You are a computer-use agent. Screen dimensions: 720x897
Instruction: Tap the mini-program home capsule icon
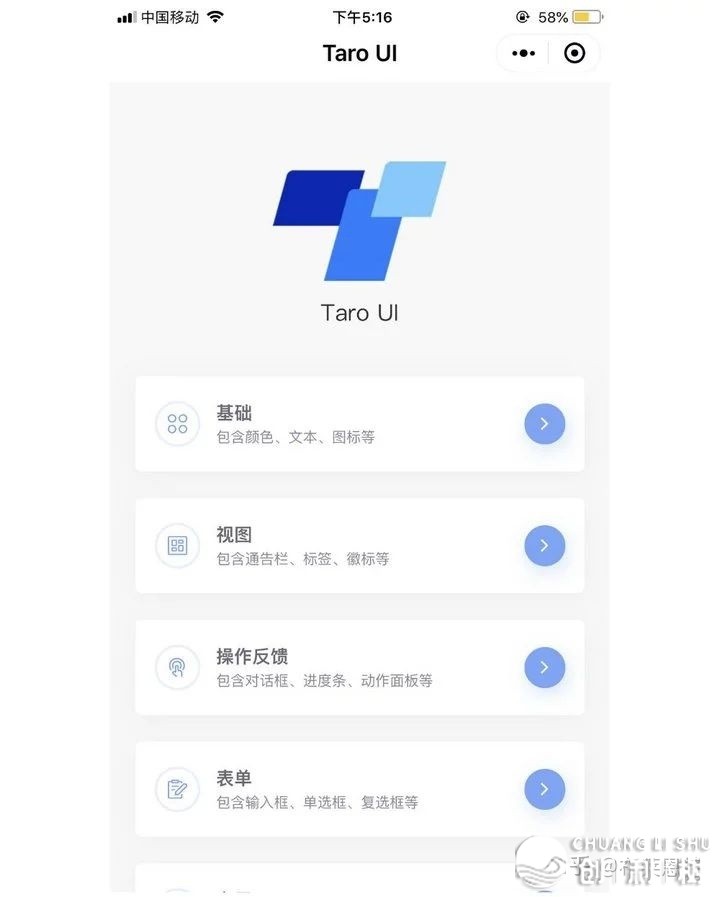click(574, 53)
